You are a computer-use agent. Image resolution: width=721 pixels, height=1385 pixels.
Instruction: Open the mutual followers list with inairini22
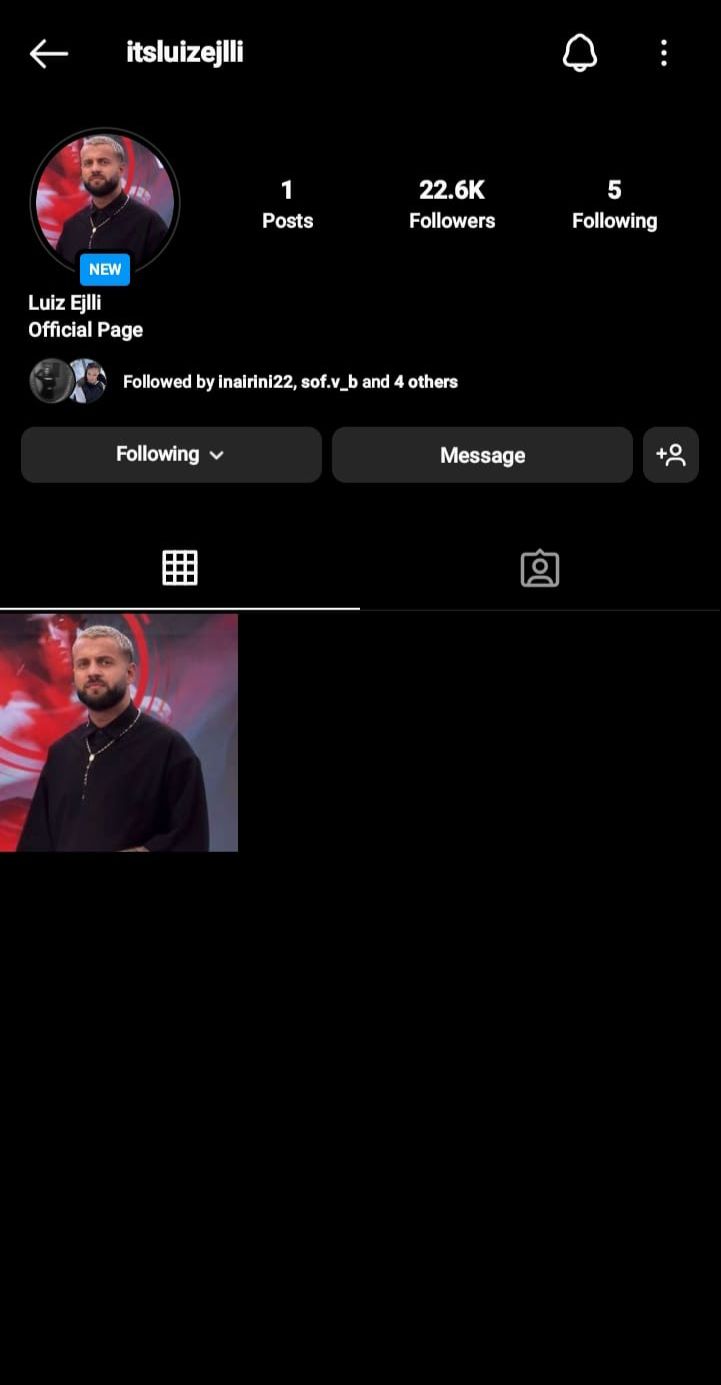tap(289, 382)
